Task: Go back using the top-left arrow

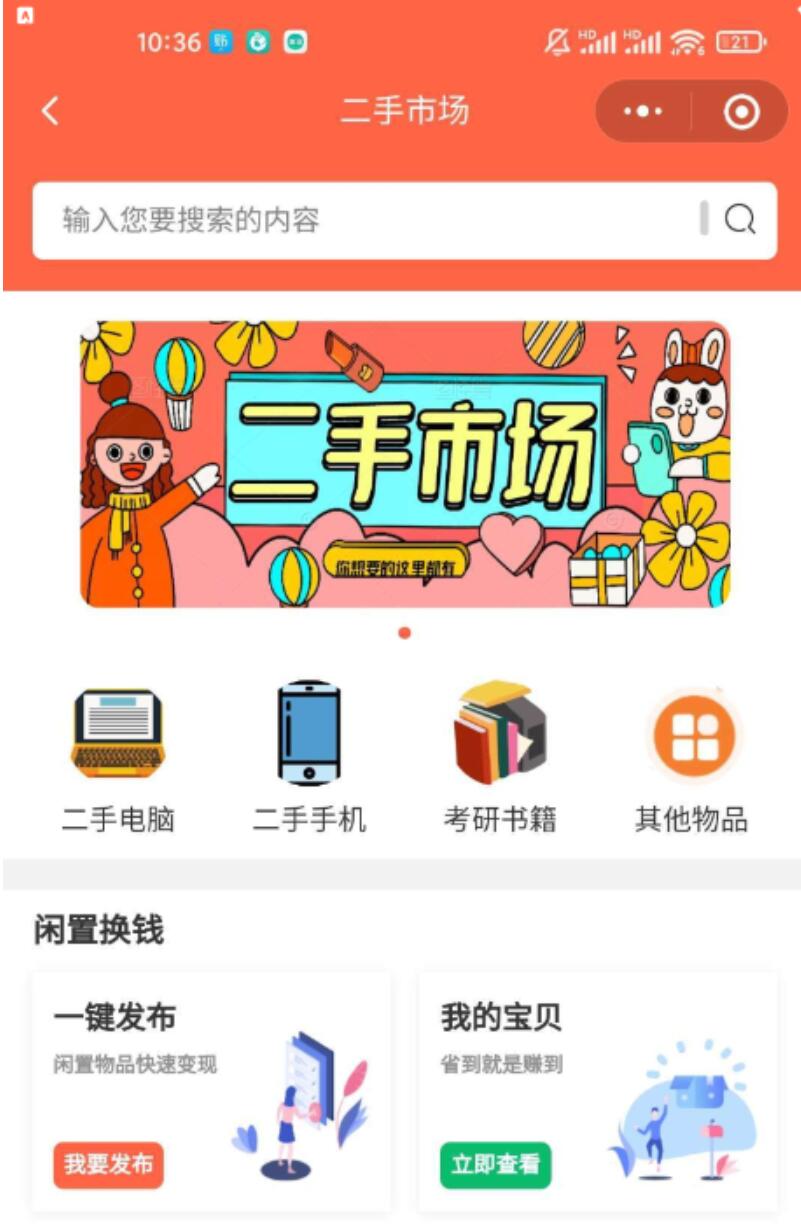Action: pos(51,111)
